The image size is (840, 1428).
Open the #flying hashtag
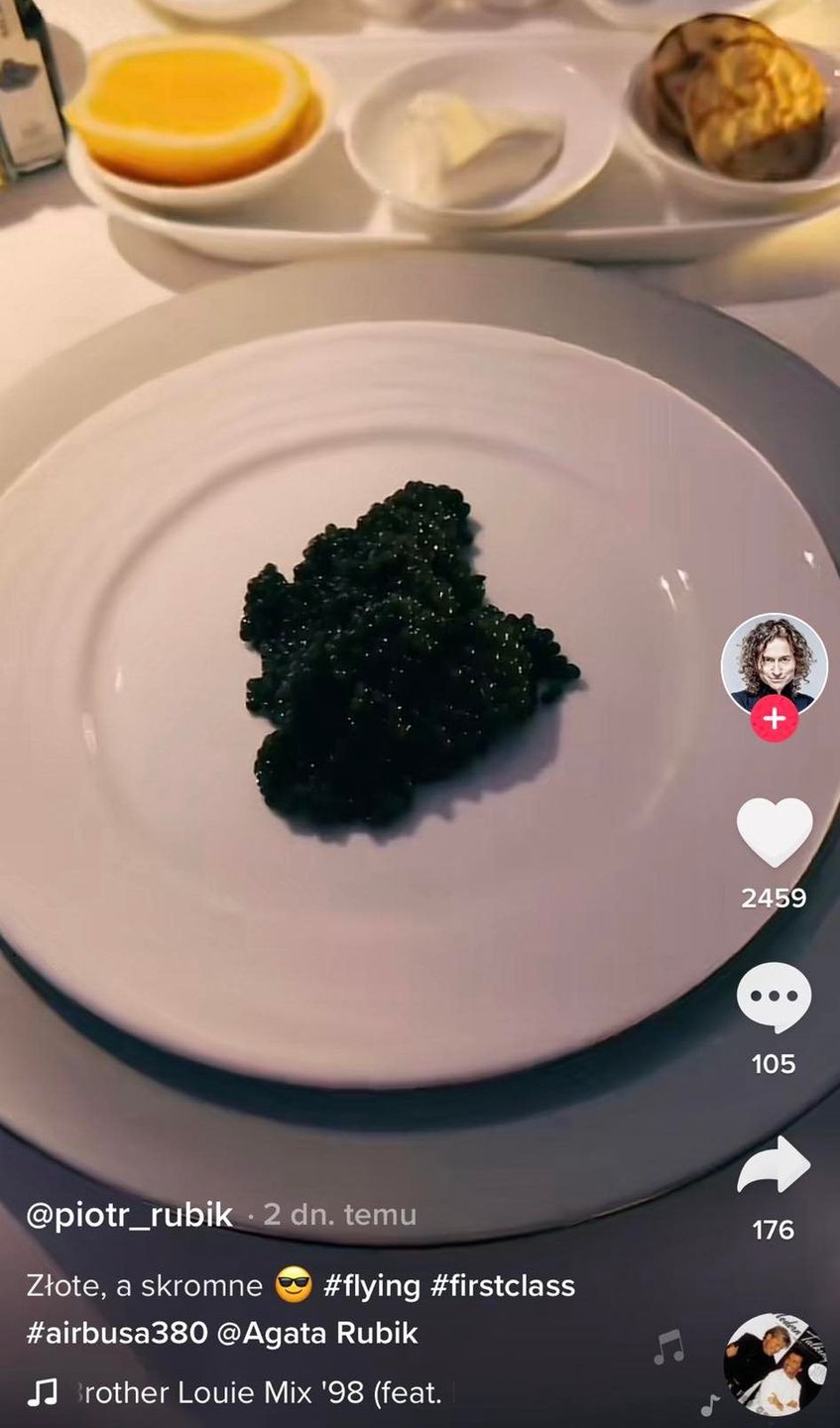(372, 1286)
